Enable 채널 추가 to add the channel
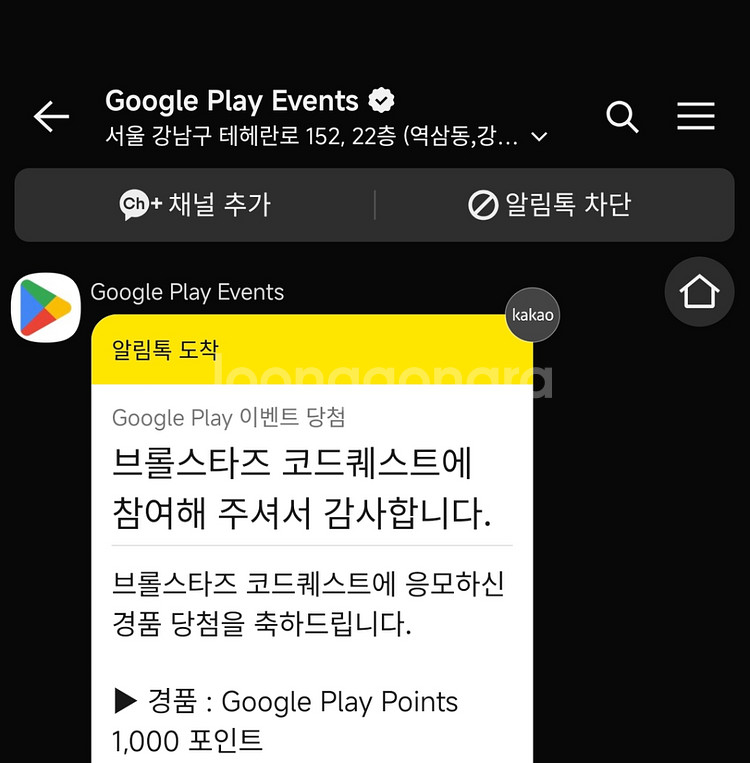 point(195,204)
